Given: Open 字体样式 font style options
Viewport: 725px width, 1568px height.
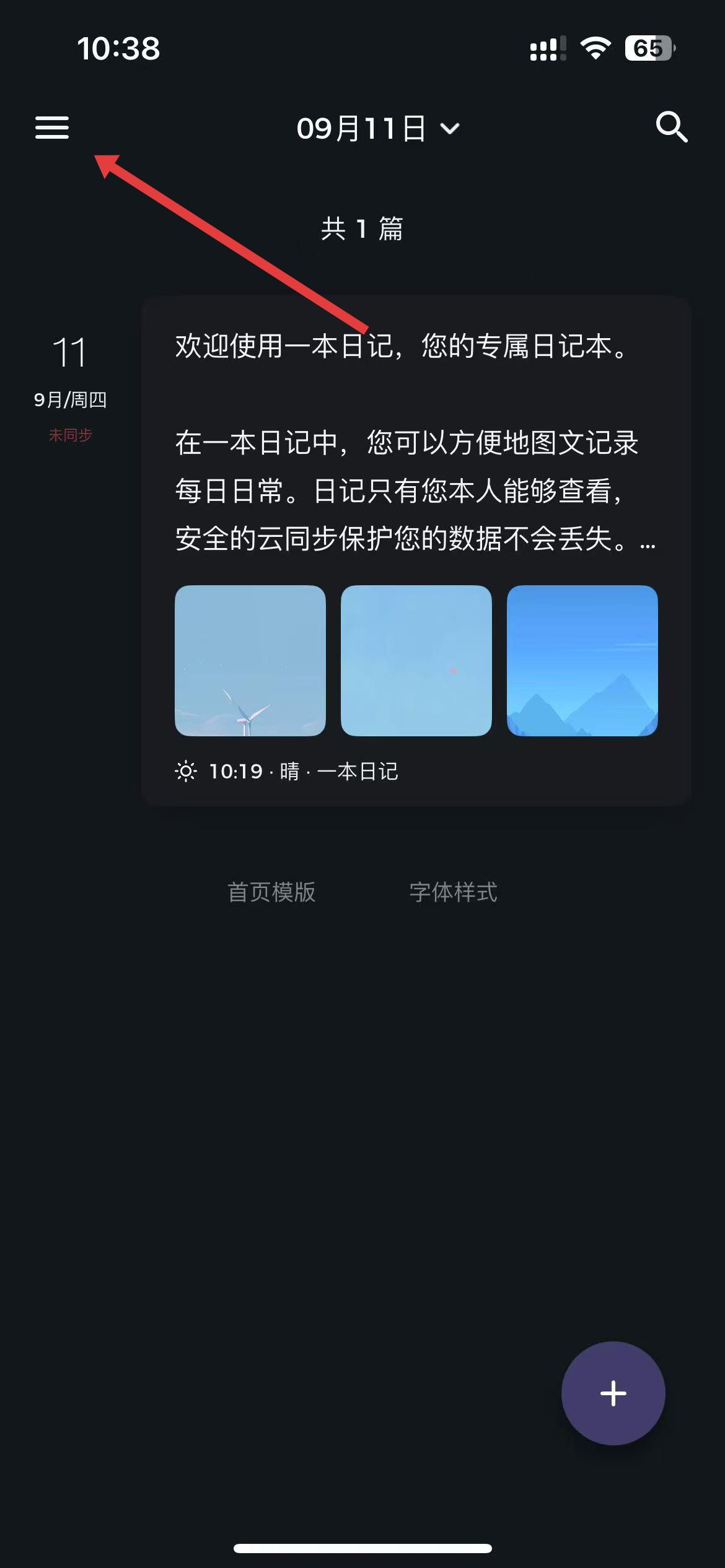Looking at the screenshot, I should [x=453, y=892].
